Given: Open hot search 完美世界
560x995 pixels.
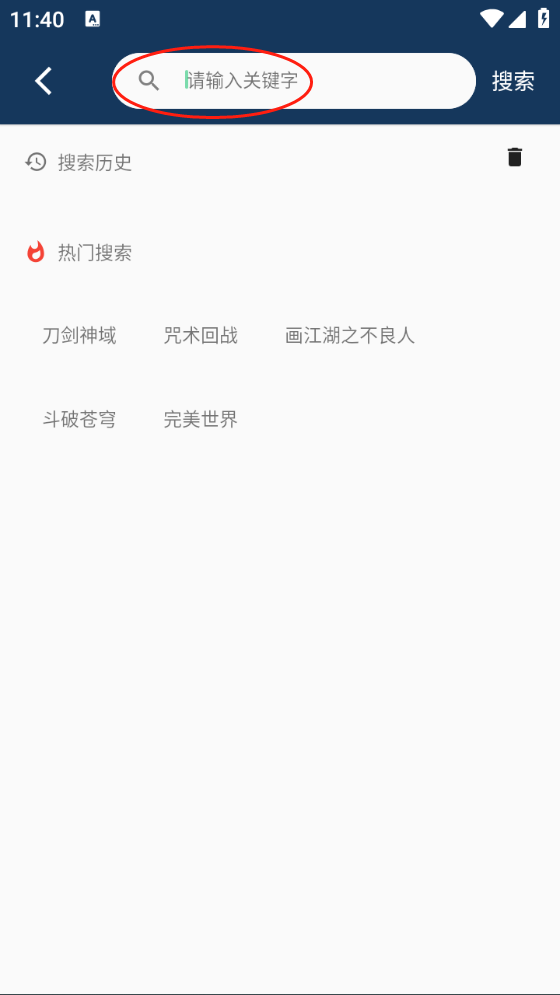Looking at the screenshot, I should coord(201,419).
